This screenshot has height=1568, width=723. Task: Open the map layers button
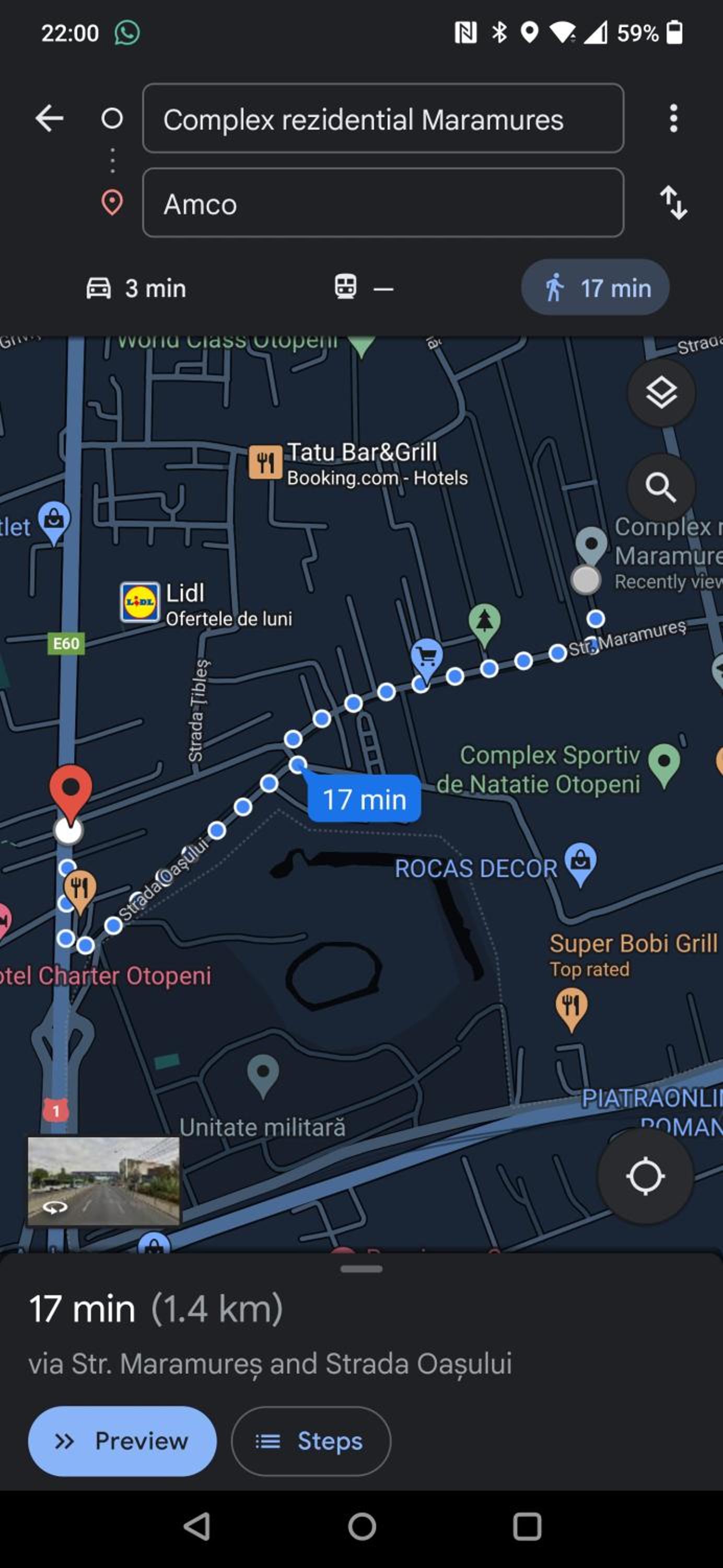(661, 393)
